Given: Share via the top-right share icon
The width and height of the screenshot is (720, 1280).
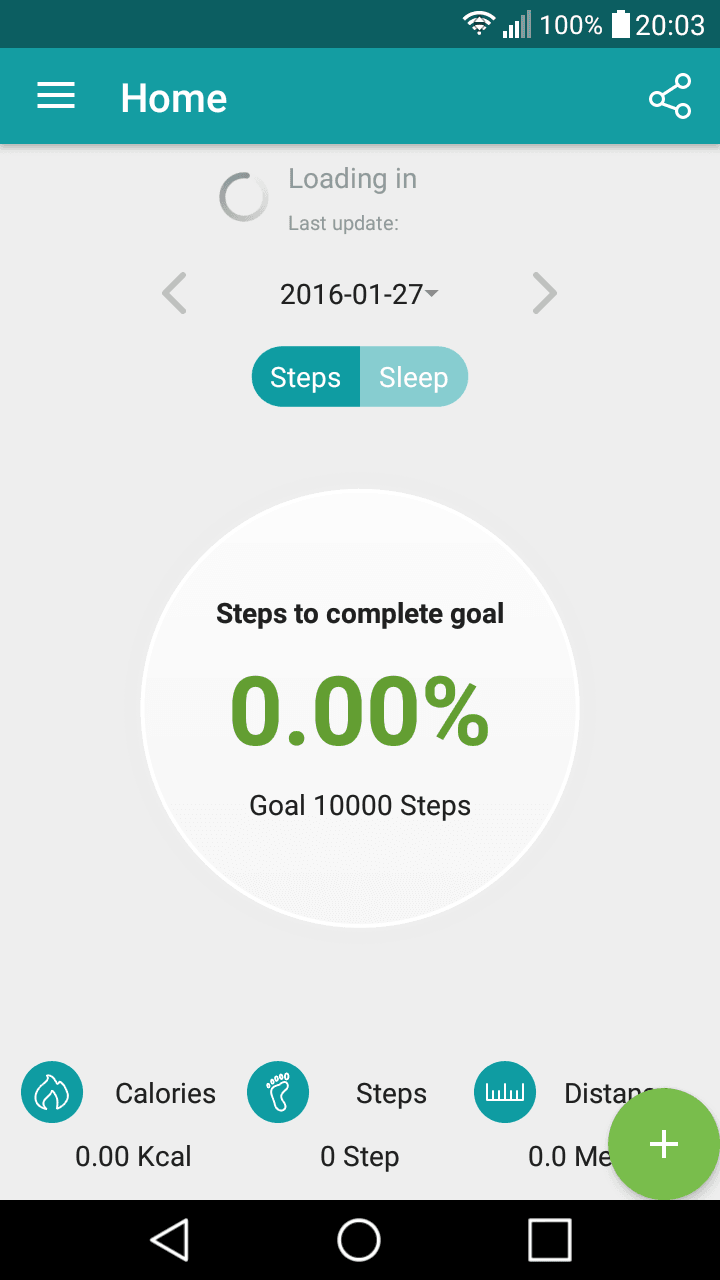Looking at the screenshot, I should pyautogui.click(x=669, y=96).
